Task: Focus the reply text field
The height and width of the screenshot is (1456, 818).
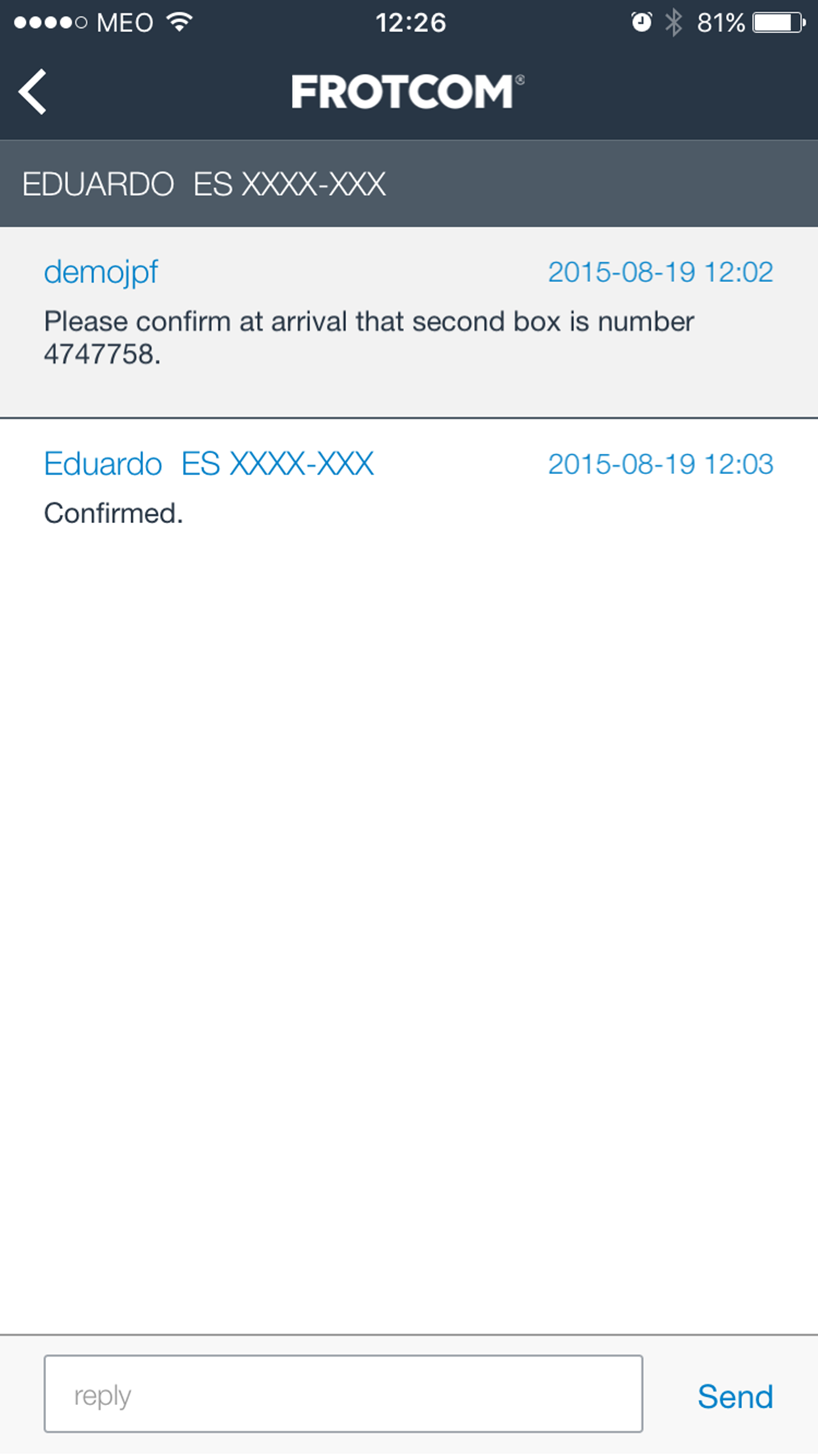Action: [343, 1394]
